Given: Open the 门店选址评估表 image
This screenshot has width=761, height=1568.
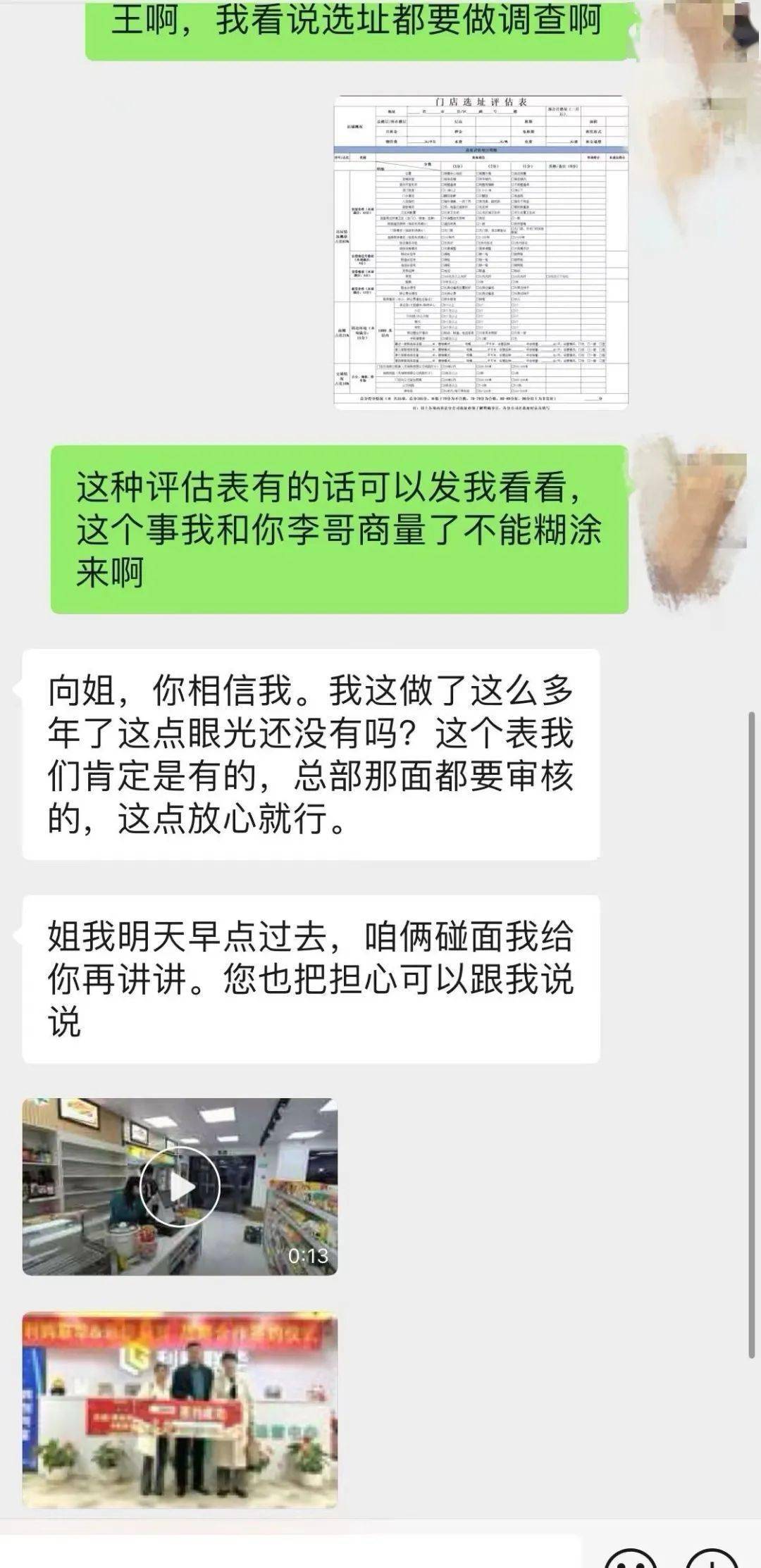Looking at the screenshot, I should 481,253.
